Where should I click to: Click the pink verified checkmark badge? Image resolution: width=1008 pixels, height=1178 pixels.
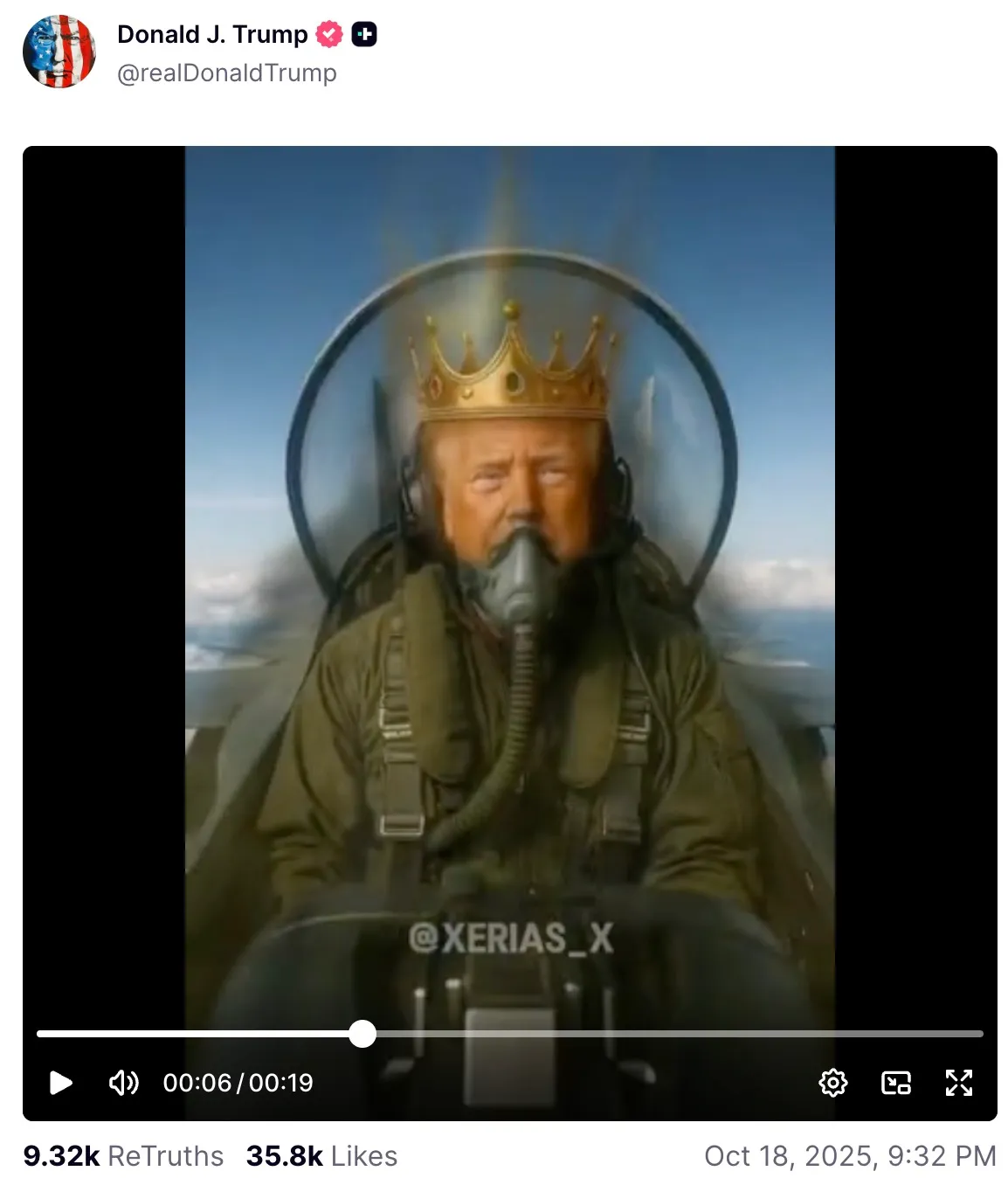click(328, 35)
